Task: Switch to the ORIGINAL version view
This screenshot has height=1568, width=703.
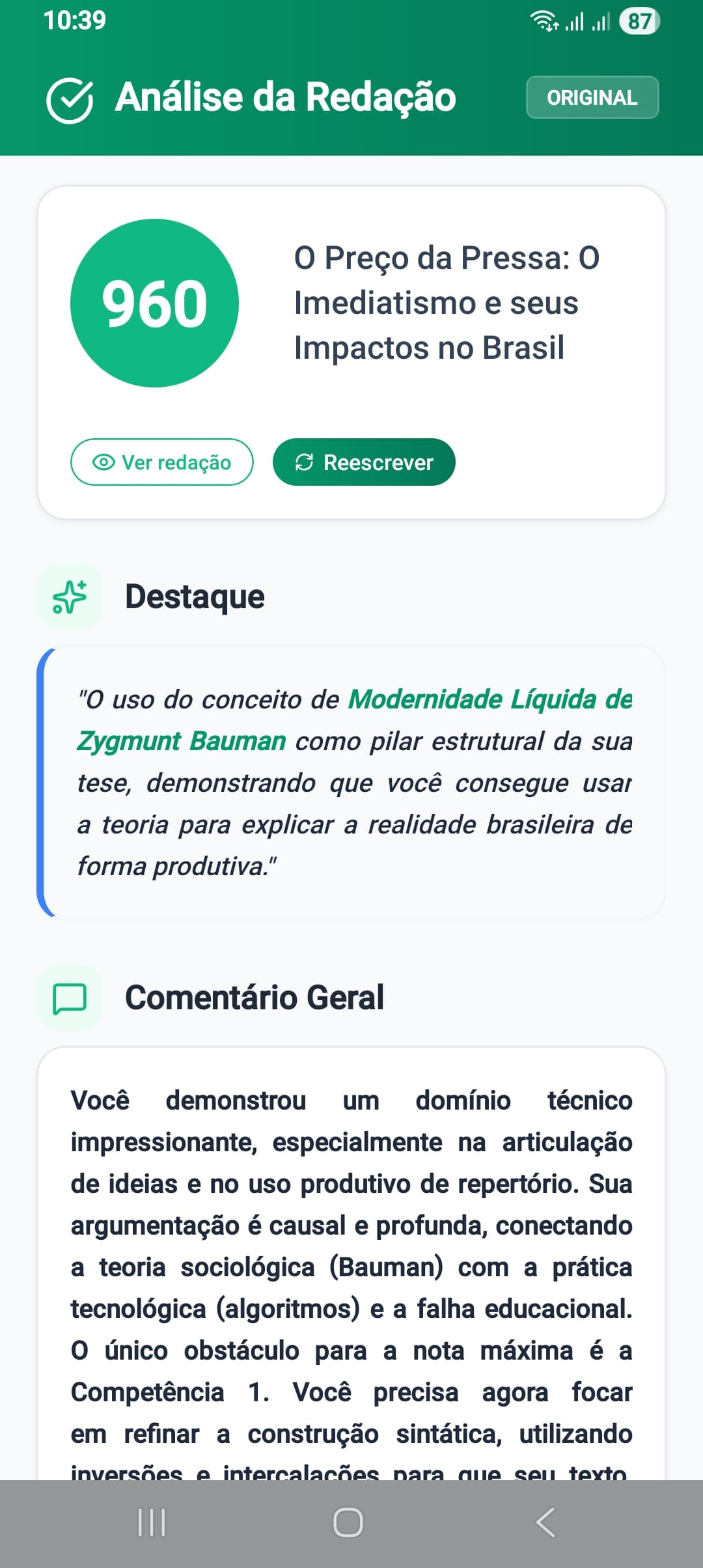Action: (592, 97)
